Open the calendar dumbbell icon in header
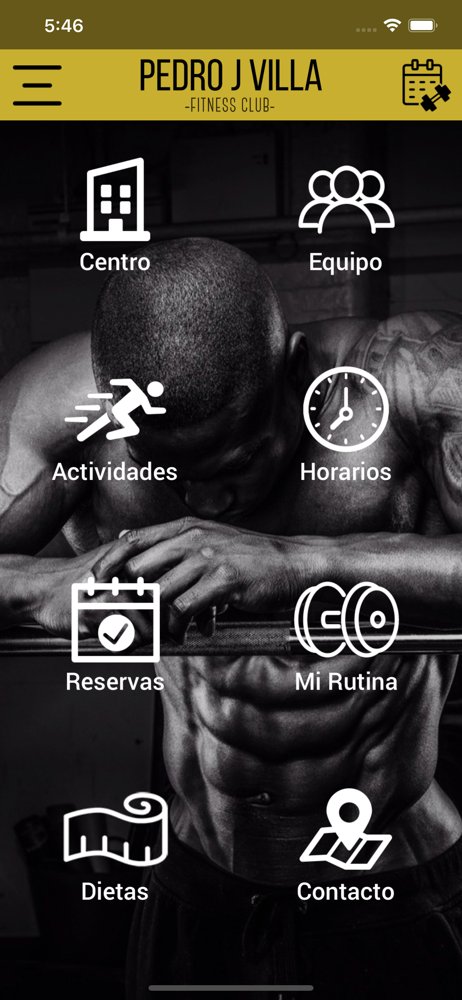The image size is (462, 1000). click(x=426, y=85)
